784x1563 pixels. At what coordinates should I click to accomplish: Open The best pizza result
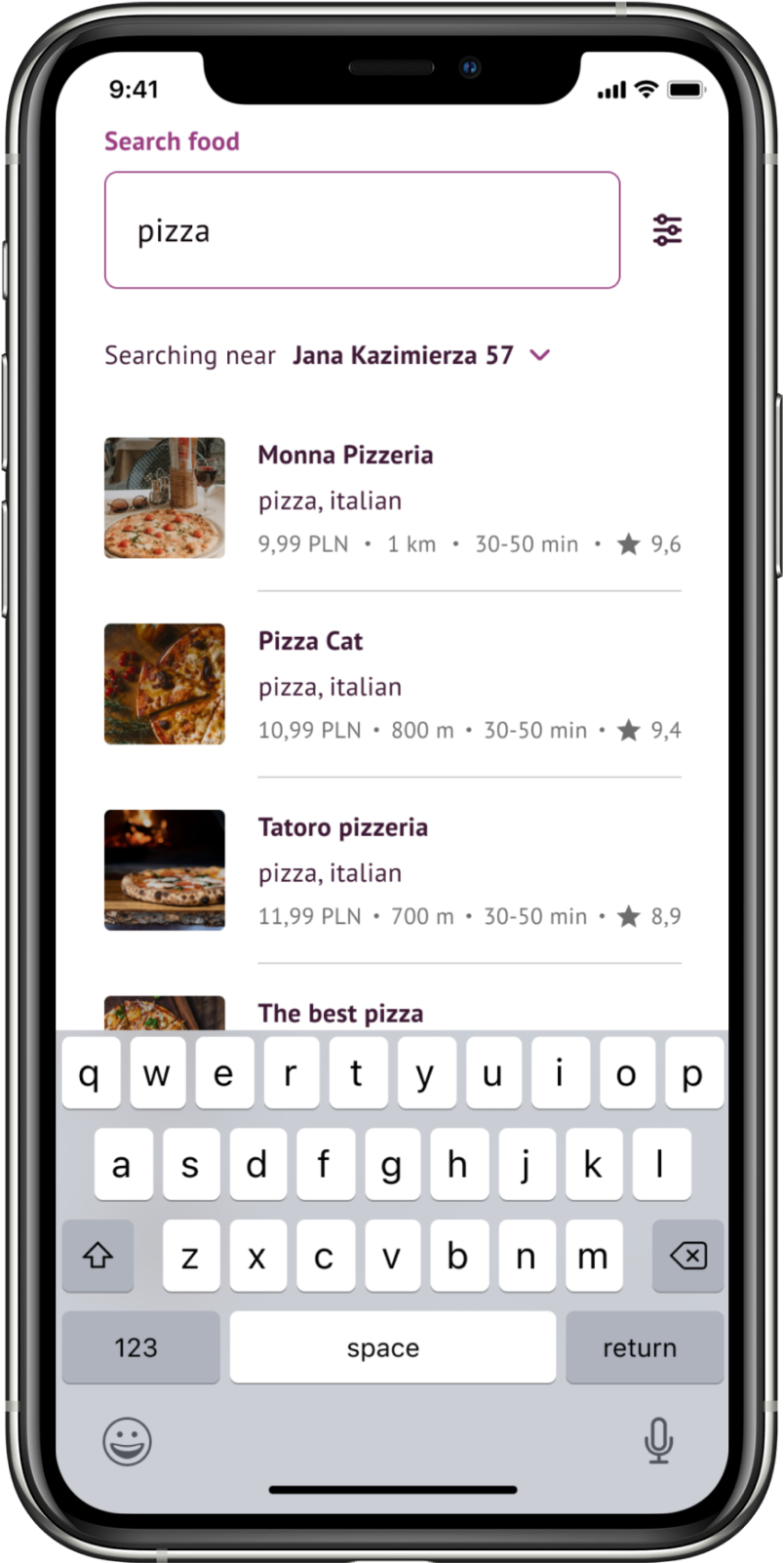click(x=340, y=1013)
